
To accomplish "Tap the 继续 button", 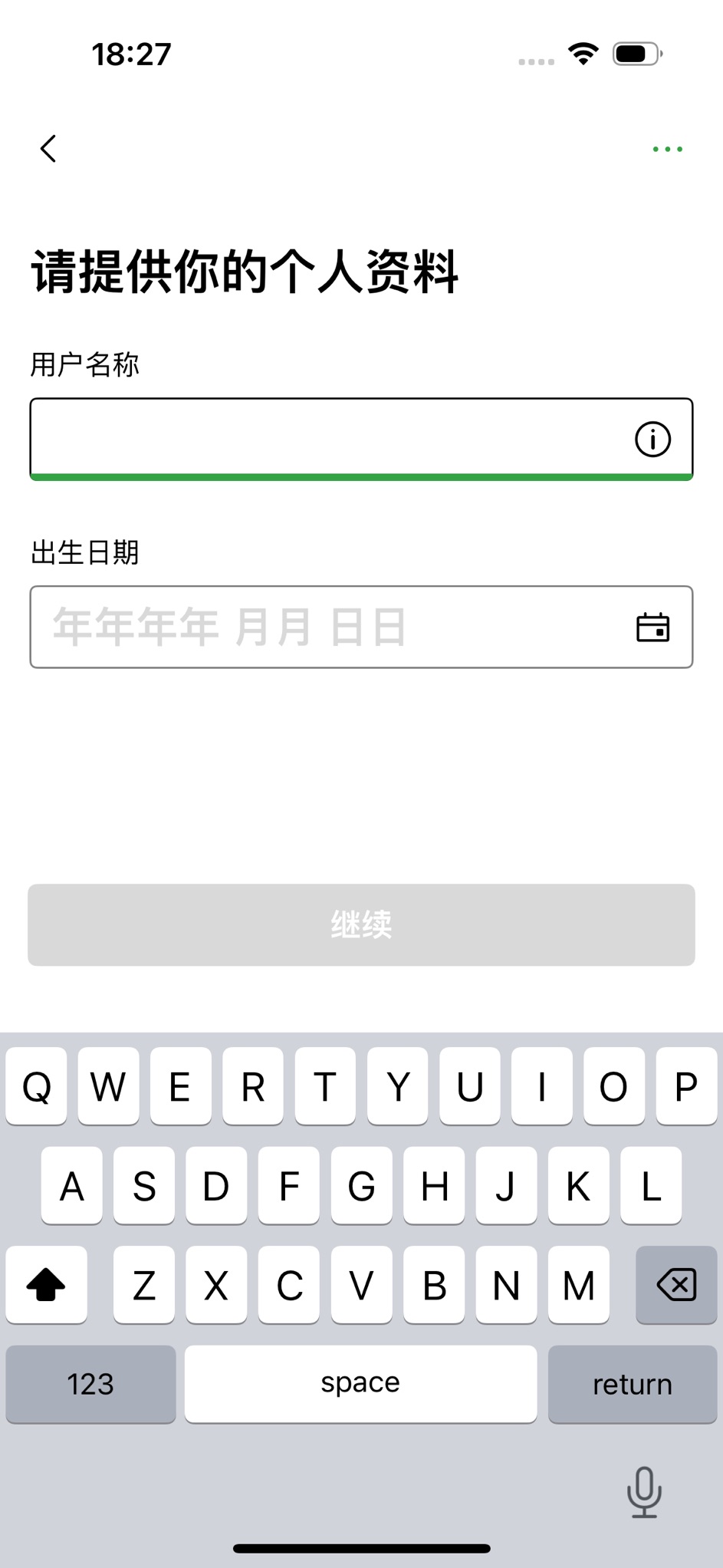I will (361, 924).
